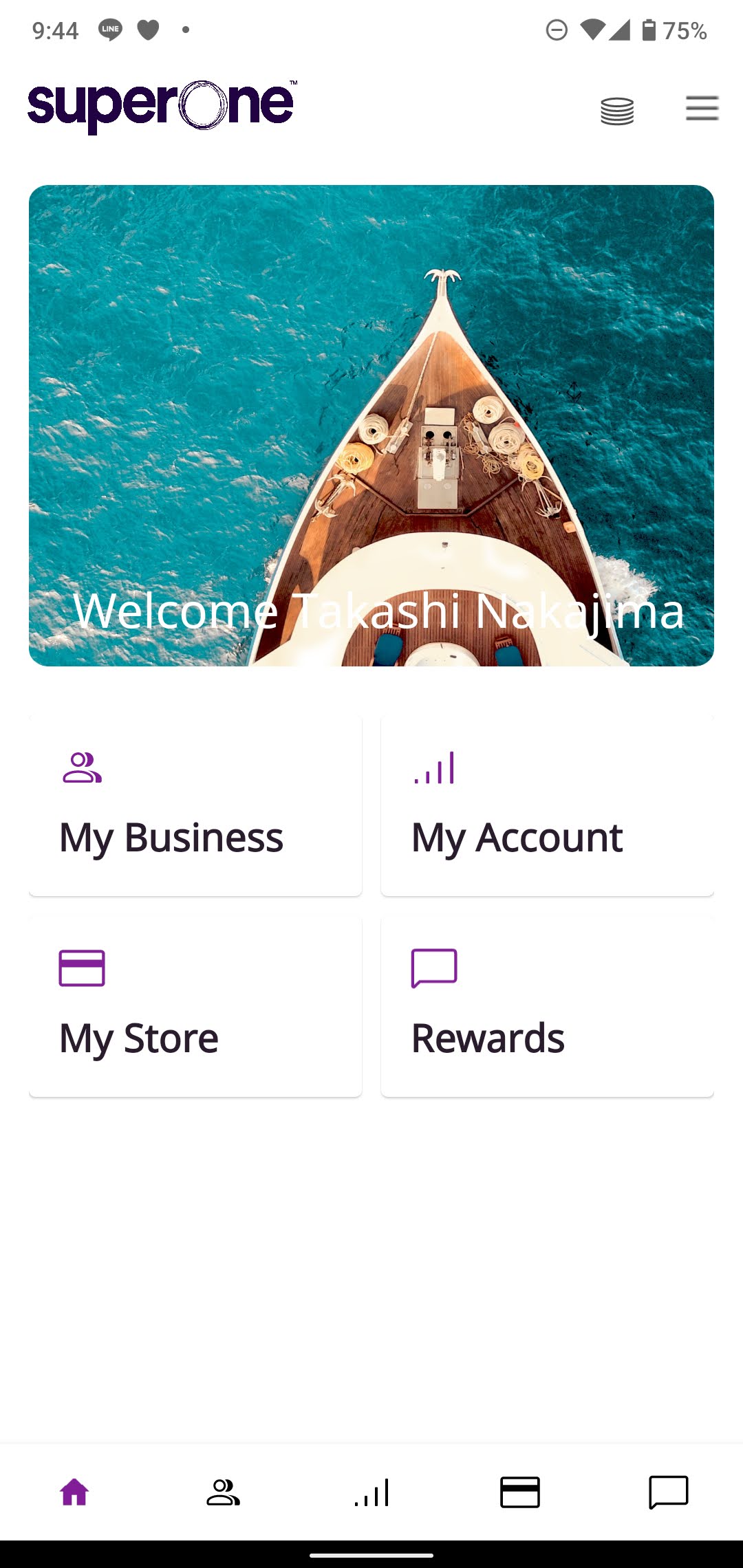
Task: Switch to the signal bars tab in bottom navigation
Action: pos(371,1492)
